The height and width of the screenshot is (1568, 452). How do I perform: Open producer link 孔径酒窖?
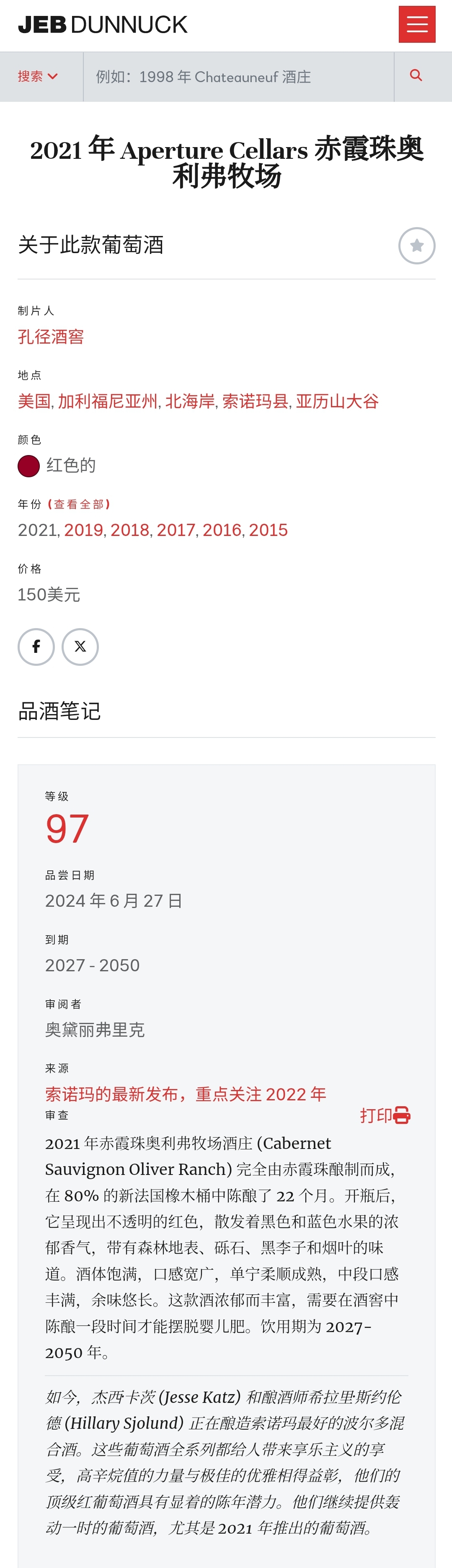pyautogui.click(x=51, y=336)
